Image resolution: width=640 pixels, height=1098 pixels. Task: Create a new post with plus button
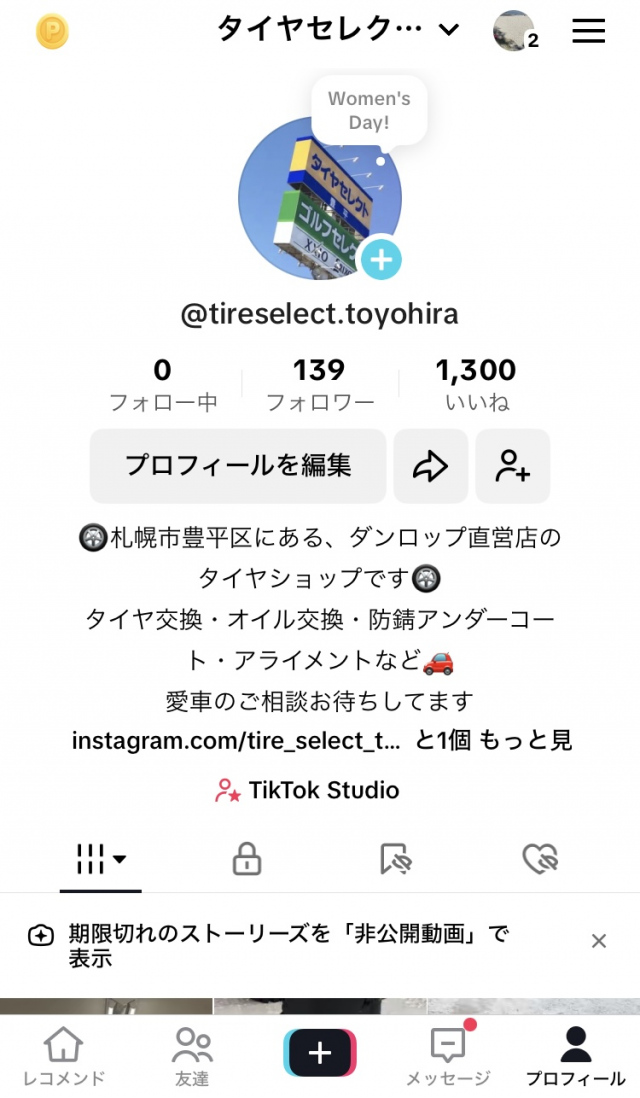pos(320,1053)
